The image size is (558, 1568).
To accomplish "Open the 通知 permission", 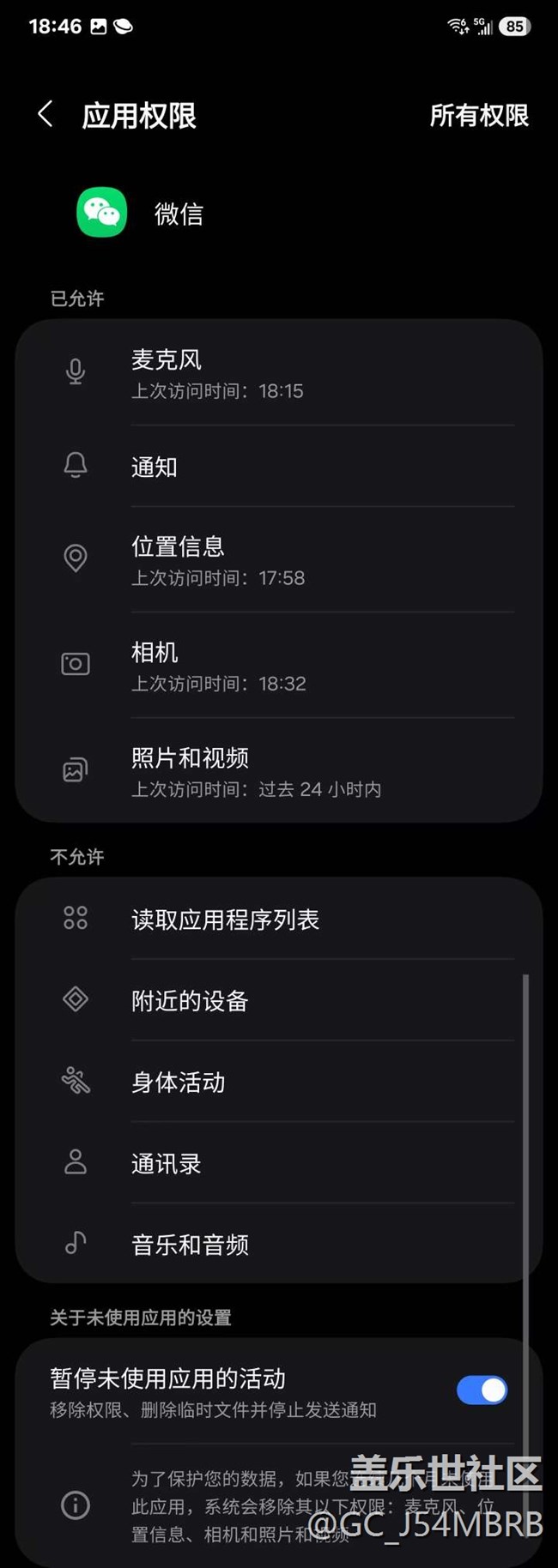I will pyautogui.click(x=278, y=467).
